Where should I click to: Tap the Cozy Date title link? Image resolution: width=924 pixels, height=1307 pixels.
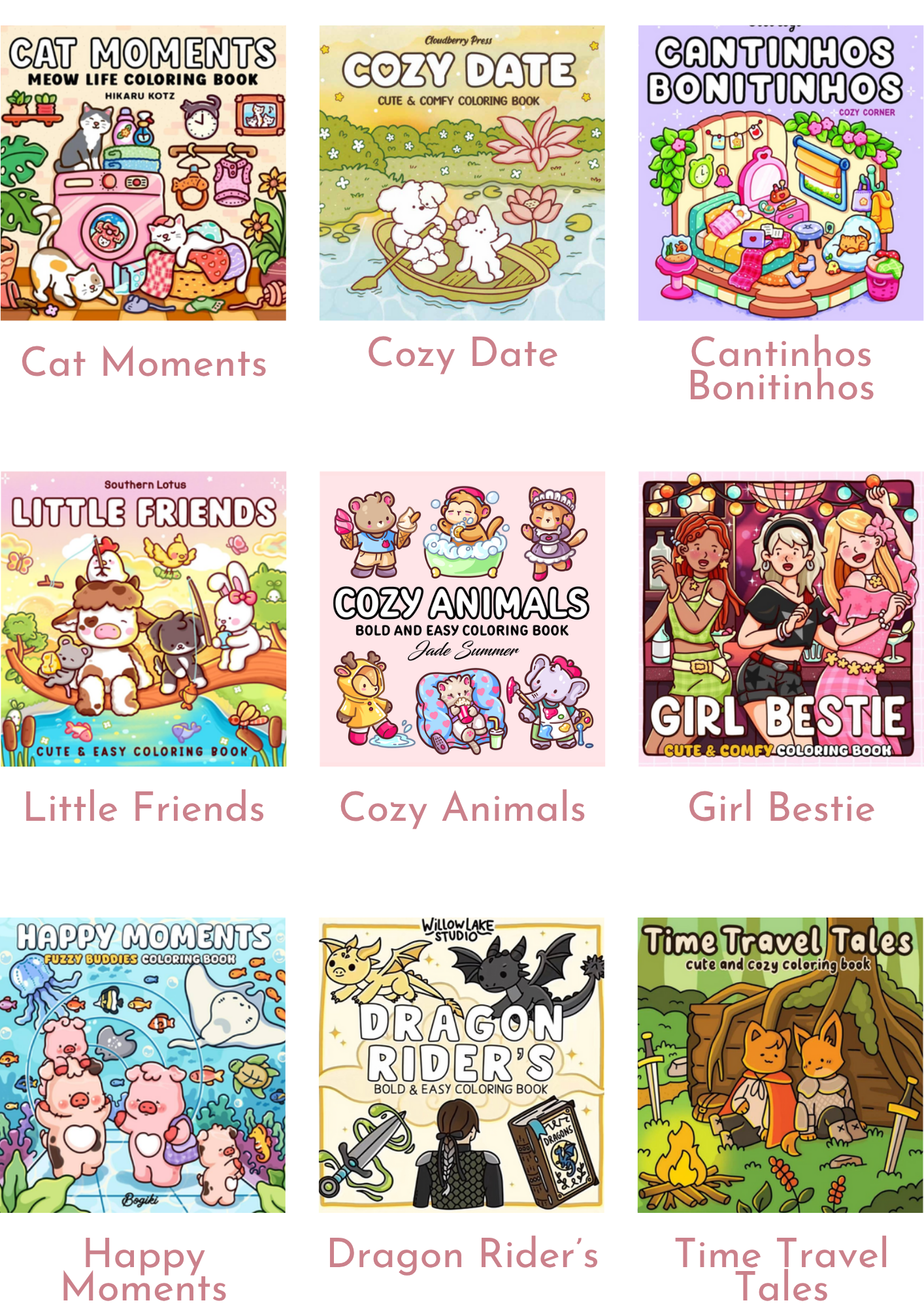tap(462, 354)
